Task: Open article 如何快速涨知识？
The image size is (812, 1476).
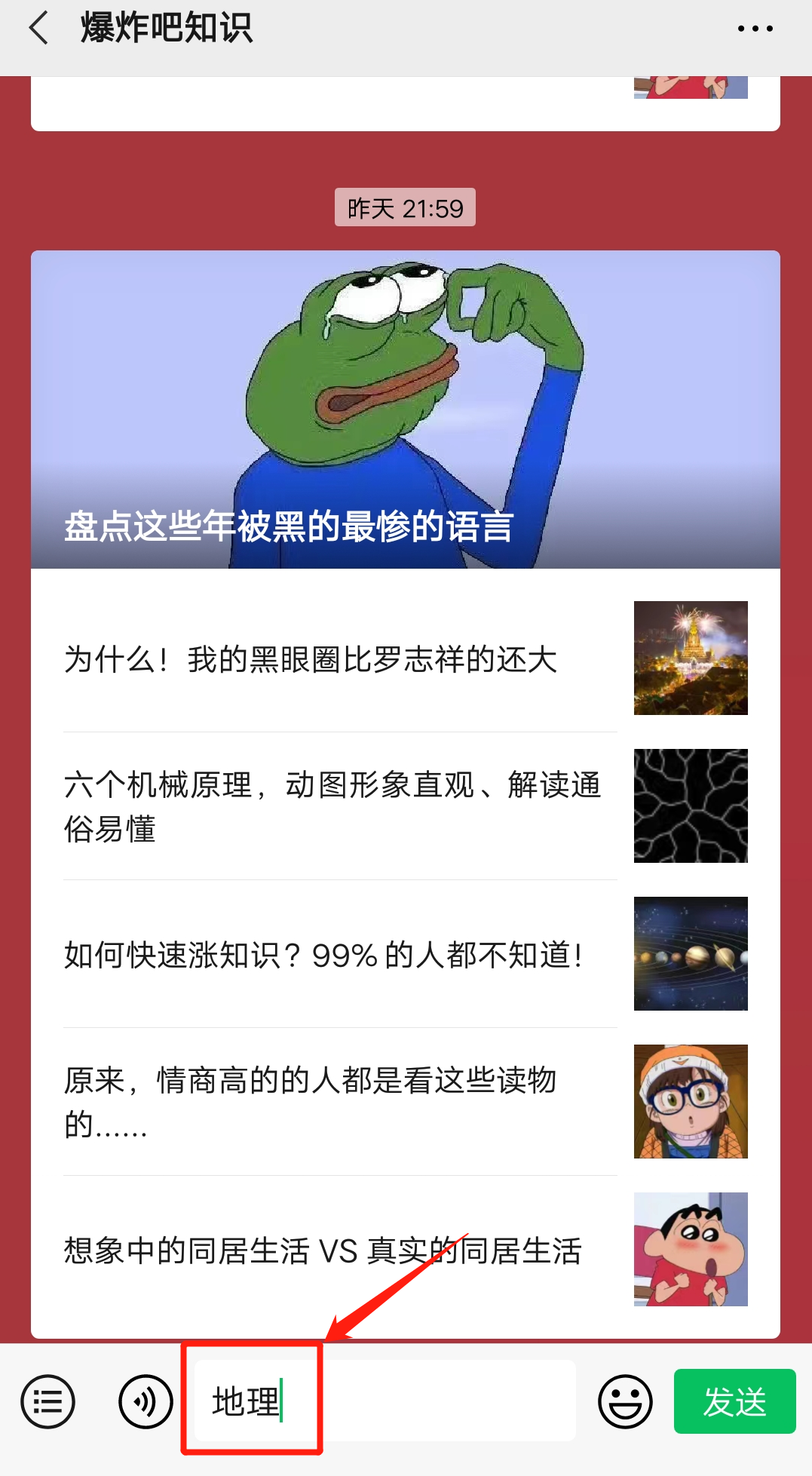Action: coord(406,954)
